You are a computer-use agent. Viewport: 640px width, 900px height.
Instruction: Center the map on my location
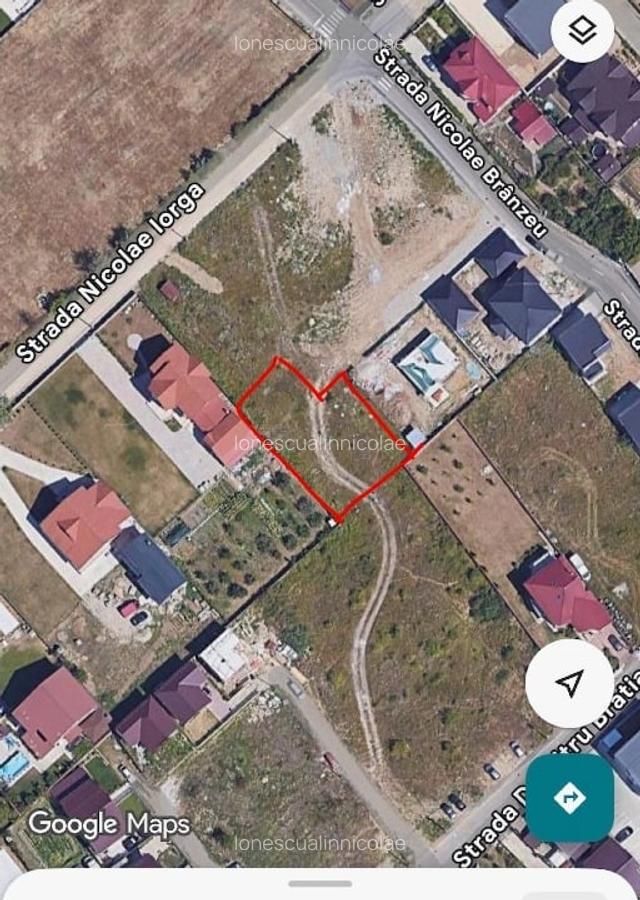[569, 683]
